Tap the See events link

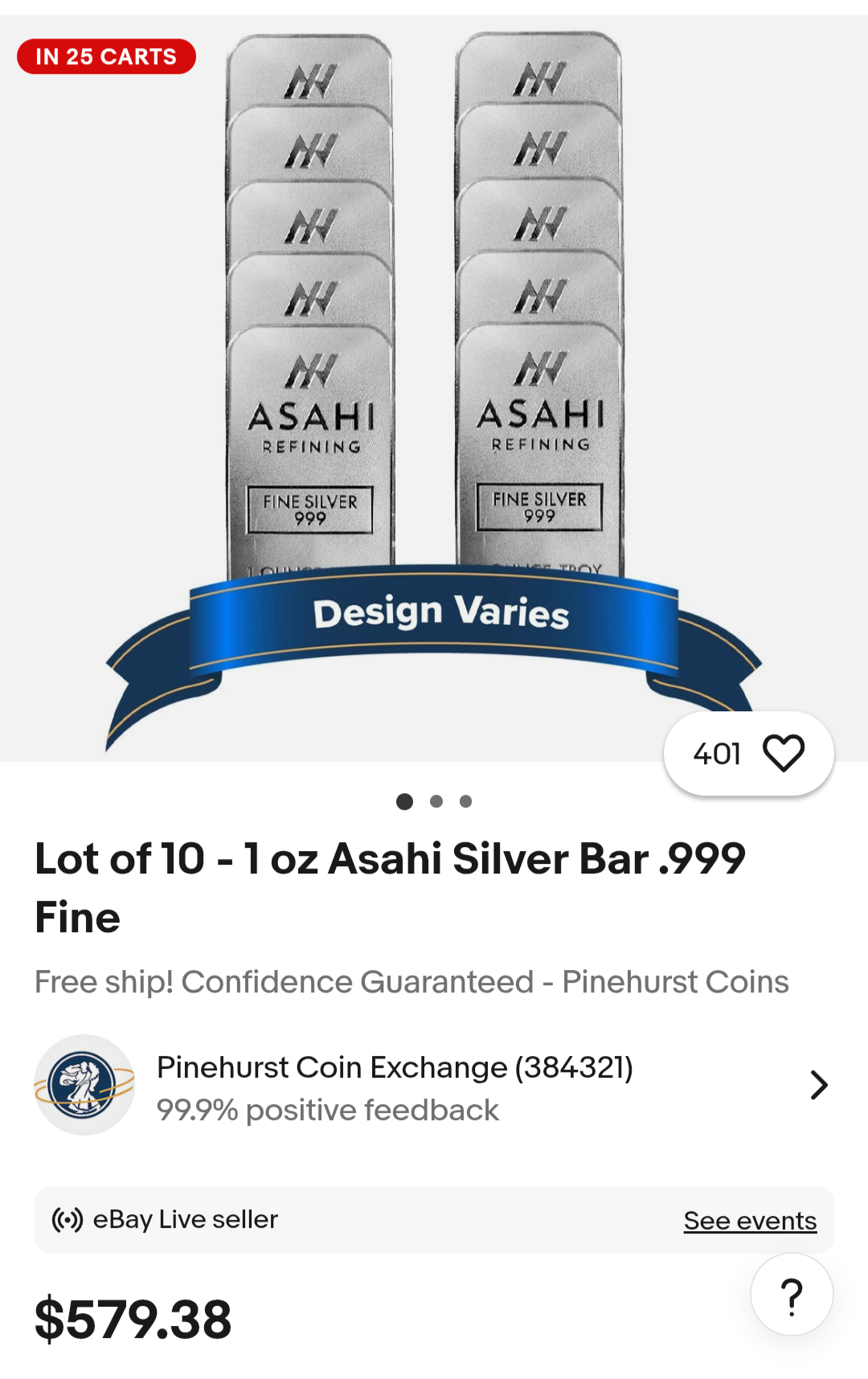click(x=750, y=1220)
